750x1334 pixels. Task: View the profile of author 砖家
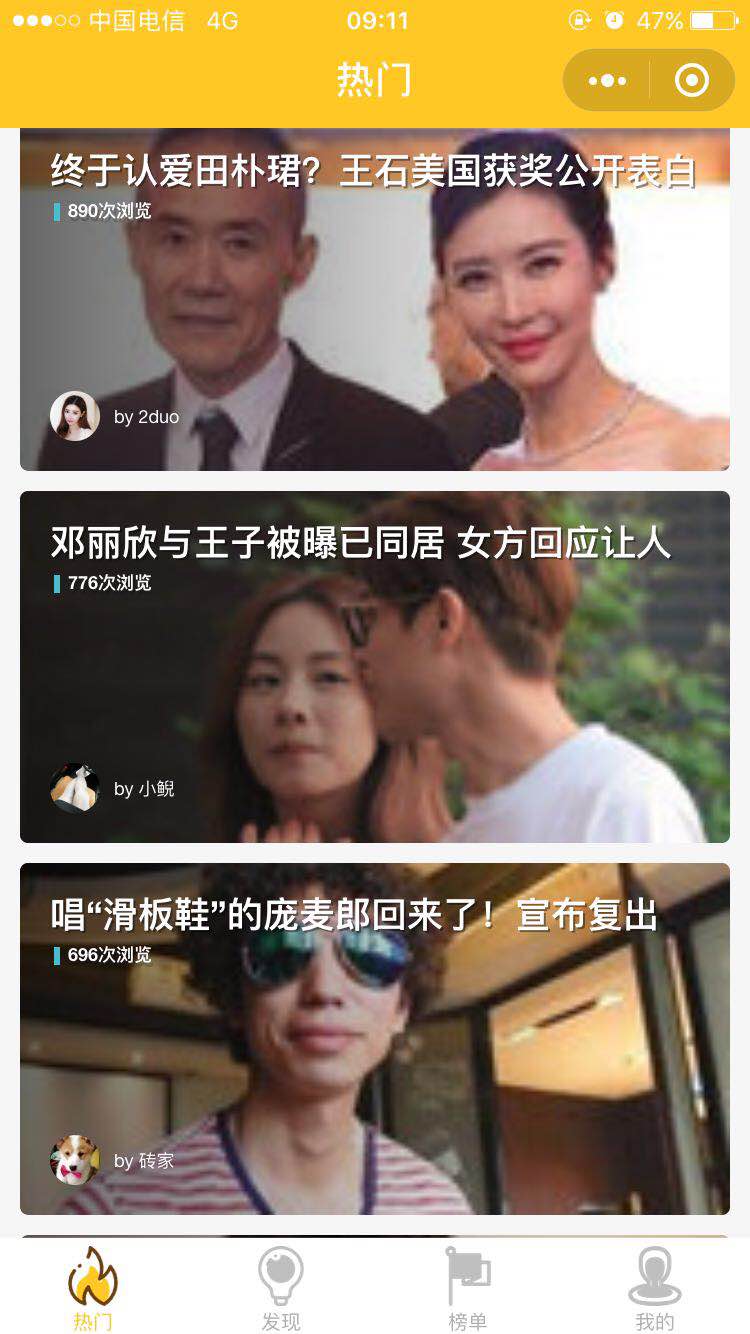[75, 1160]
